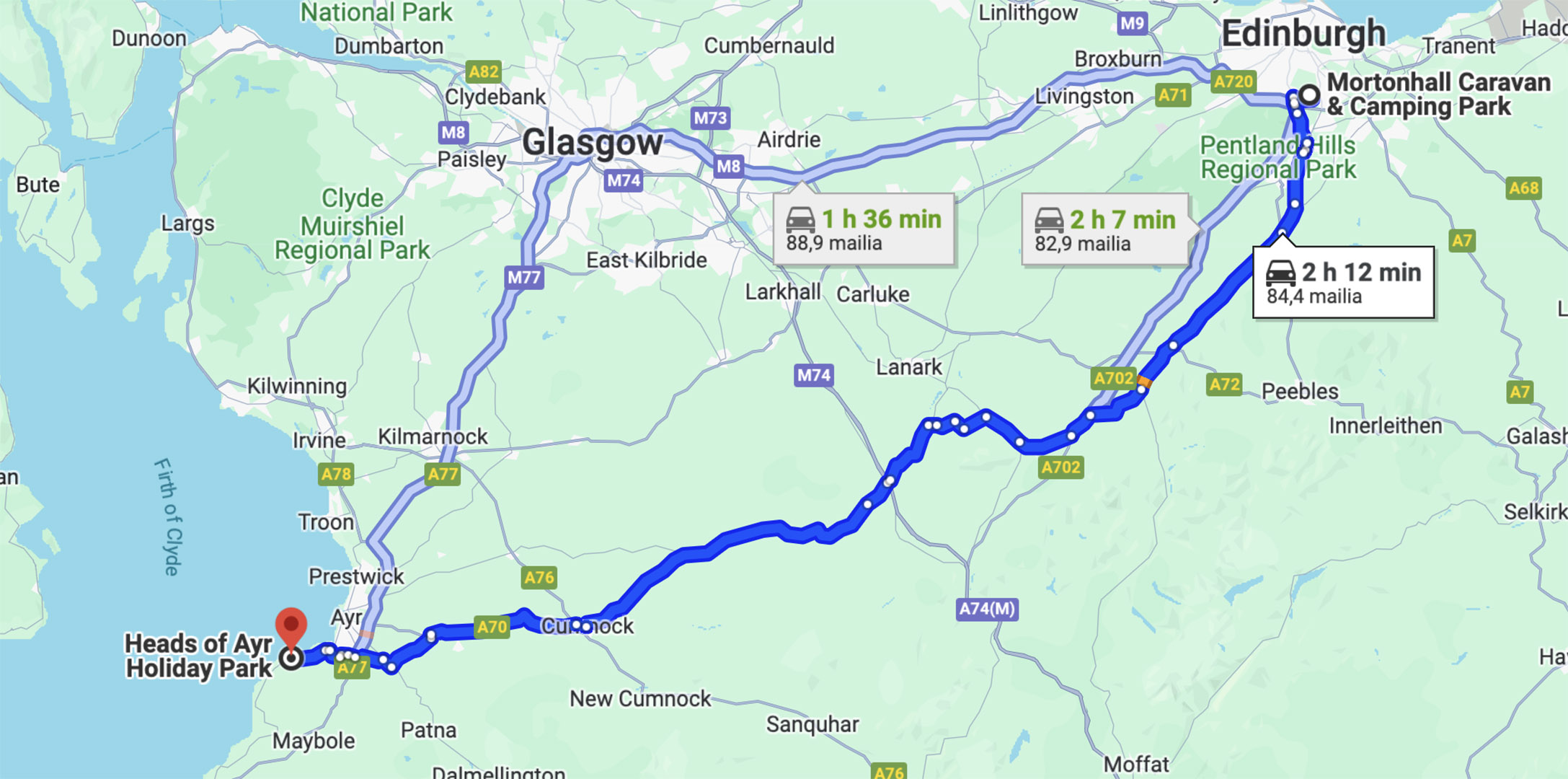Tap the 2 h 12 min selected route label
This screenshot has height=779, width=1568.
(x=1343, y=282)
